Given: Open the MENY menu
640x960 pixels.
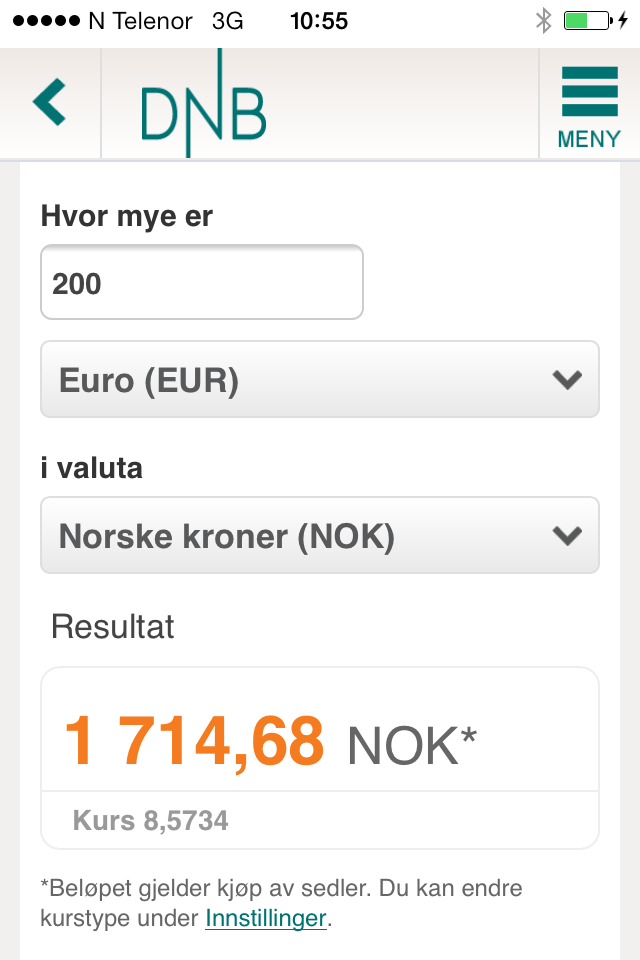Looking at the screenshot, I should pyautogui.click(x=589, y=107).
